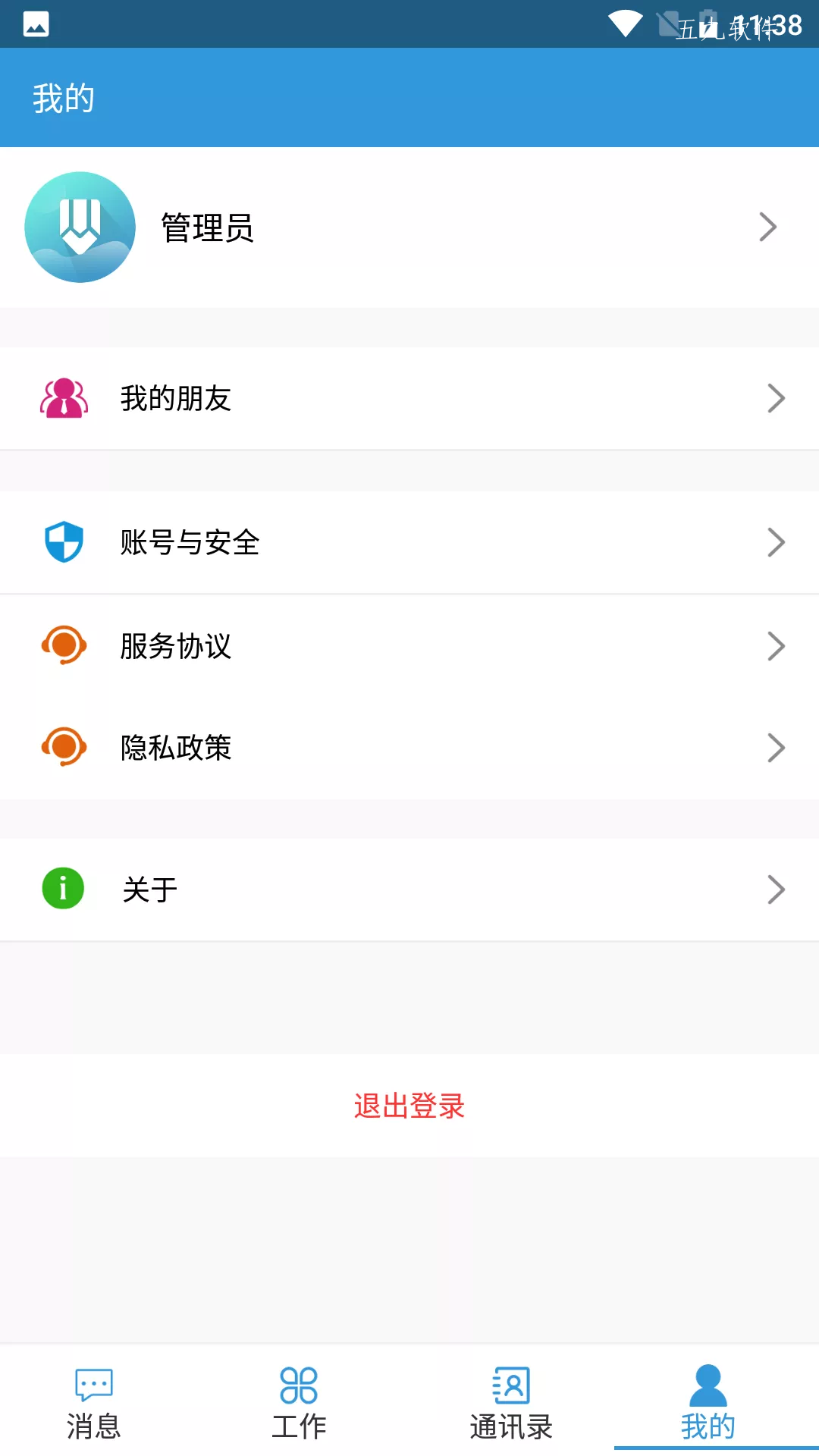Screen dimensions: 819x1456
Task: Click the 消息 chat bubble icon
Action: (x=93, y=1385)
